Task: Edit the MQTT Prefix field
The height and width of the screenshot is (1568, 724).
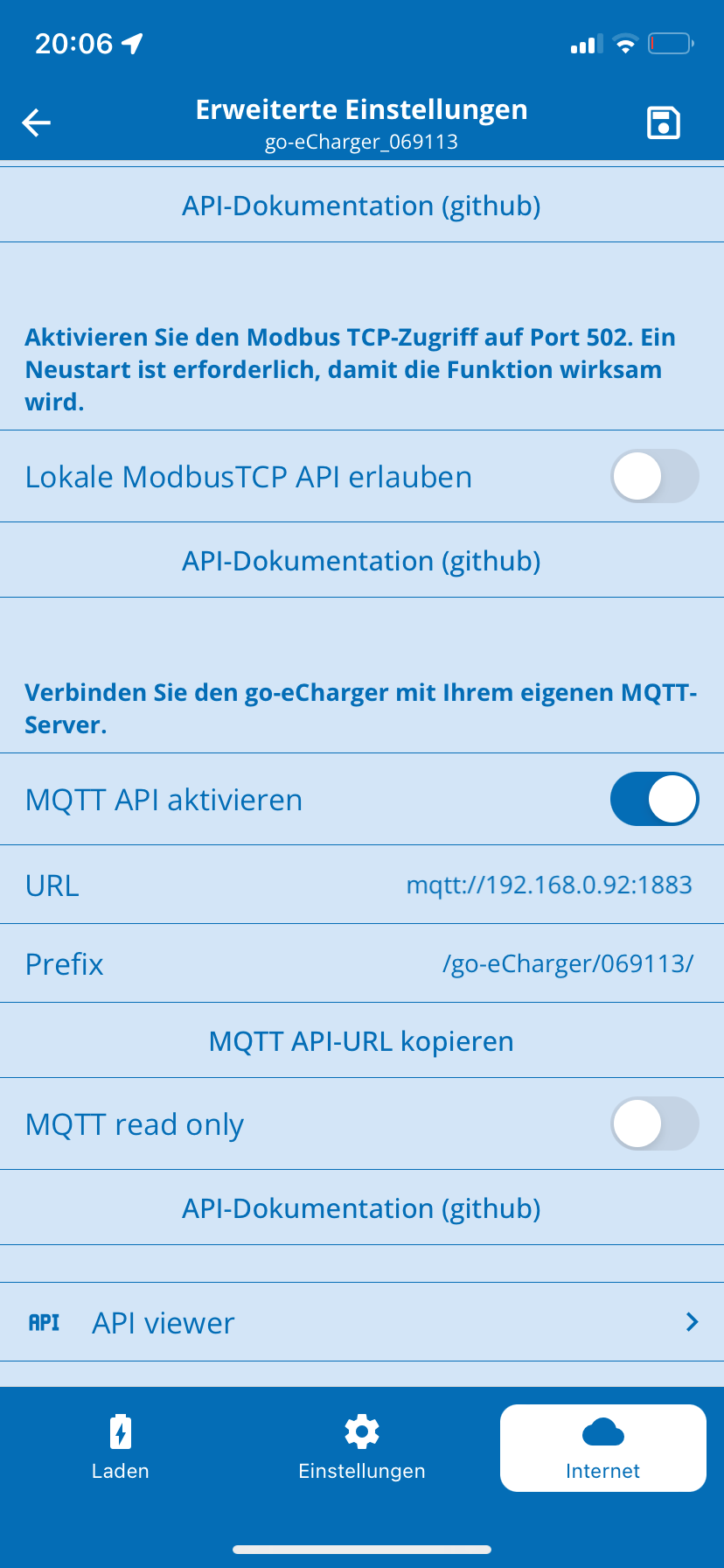Action: [x=567, y=963]
